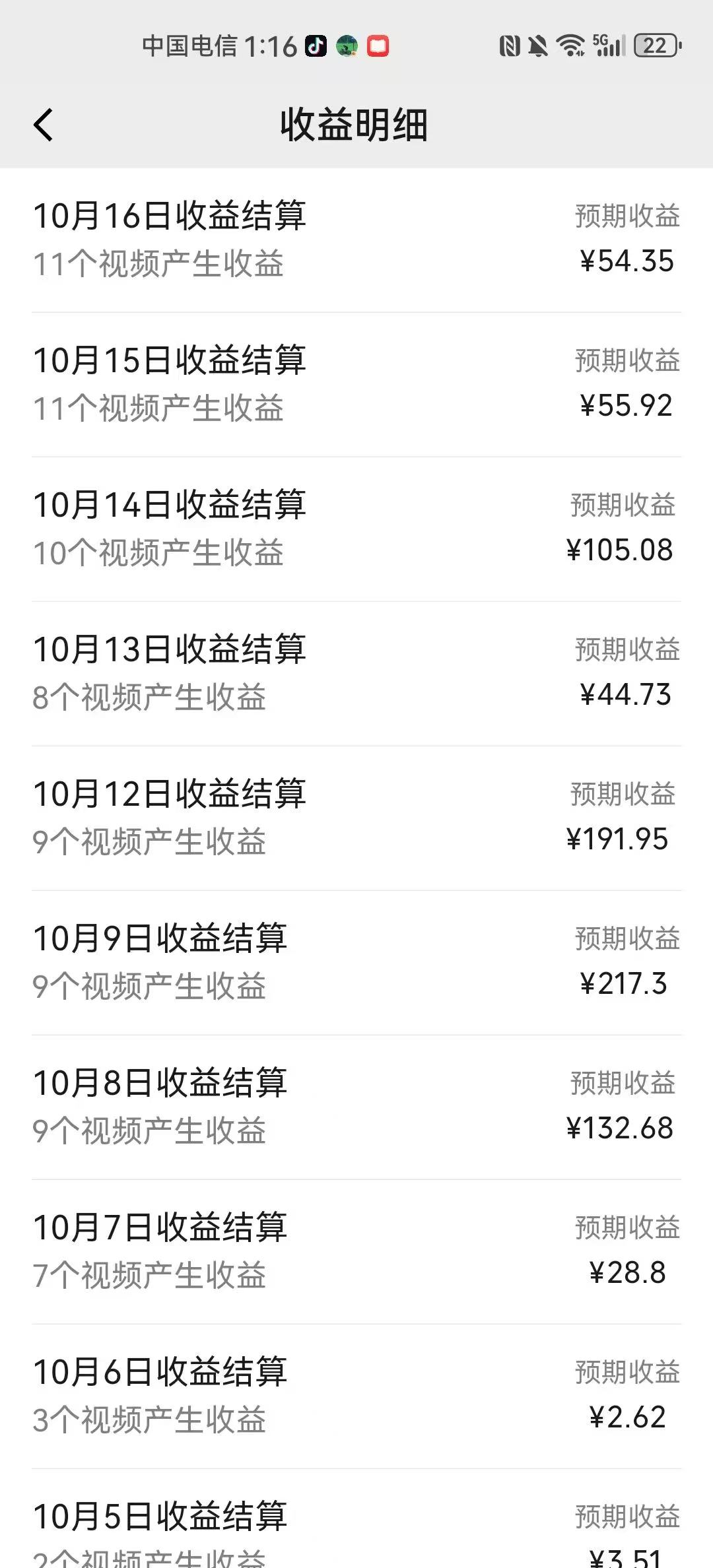Tap the back arrow to leave 收益明细
Viewport: 713px width, 1568px height.
44,125
